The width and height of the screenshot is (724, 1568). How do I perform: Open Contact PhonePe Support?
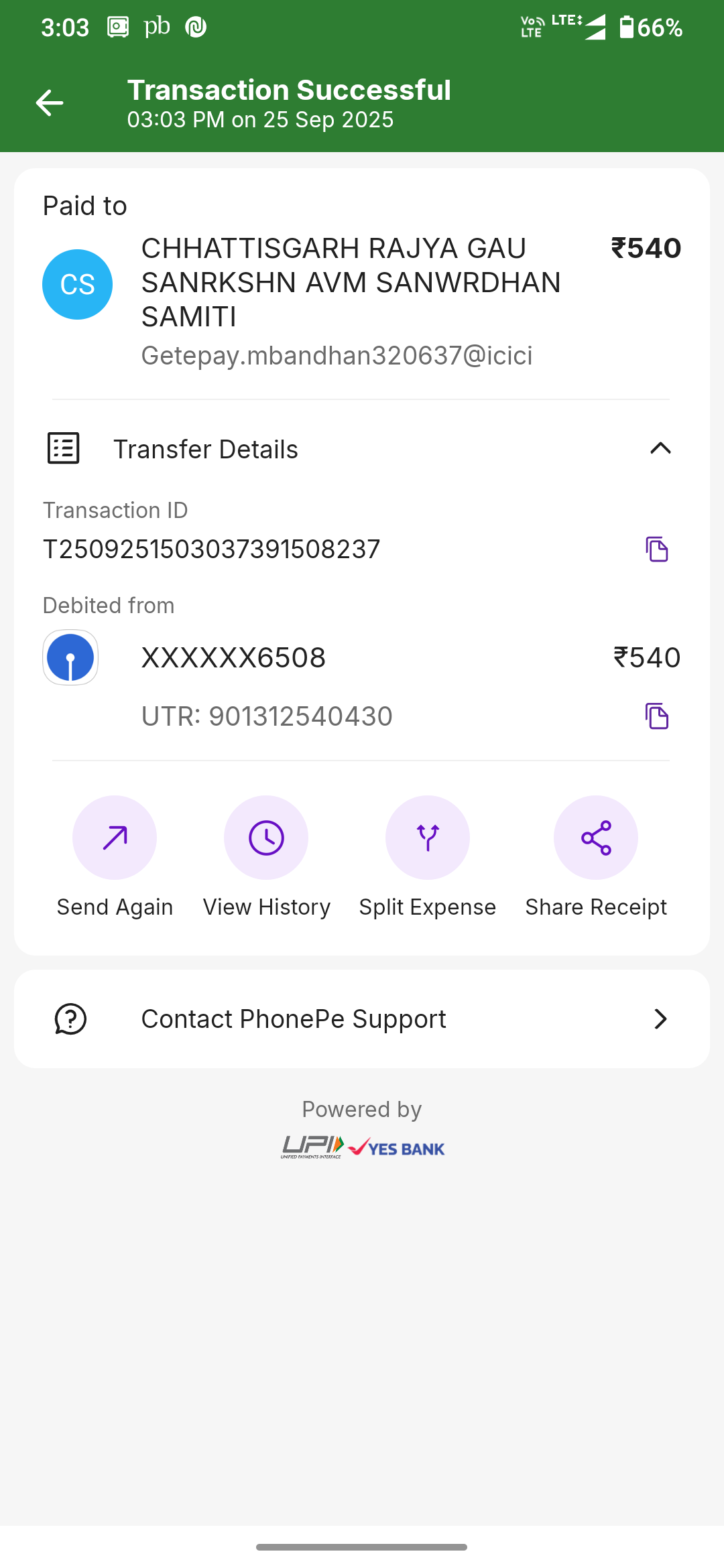pos(362,1019)
